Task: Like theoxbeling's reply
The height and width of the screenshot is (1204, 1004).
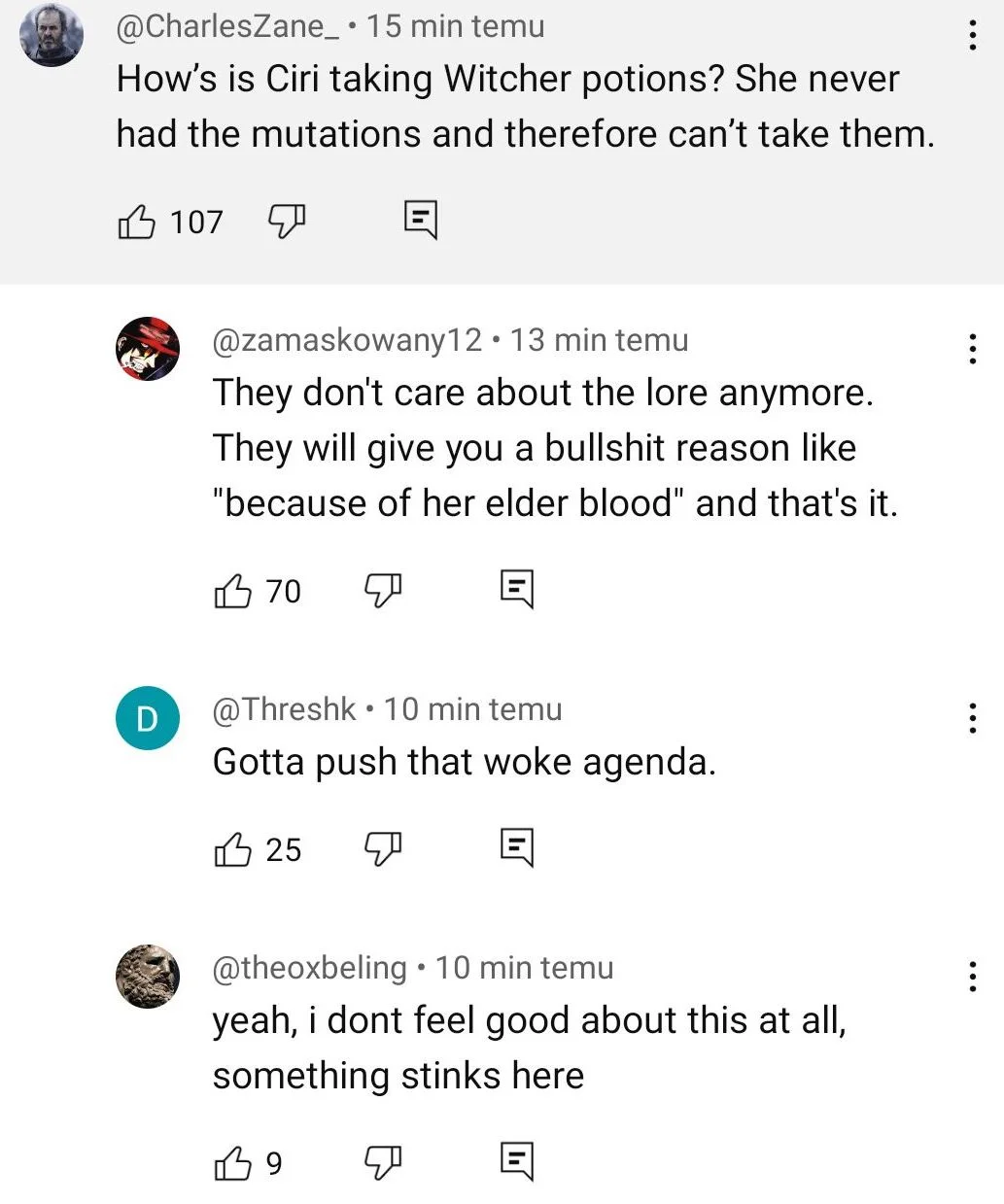Action: tap(232, 1162)
